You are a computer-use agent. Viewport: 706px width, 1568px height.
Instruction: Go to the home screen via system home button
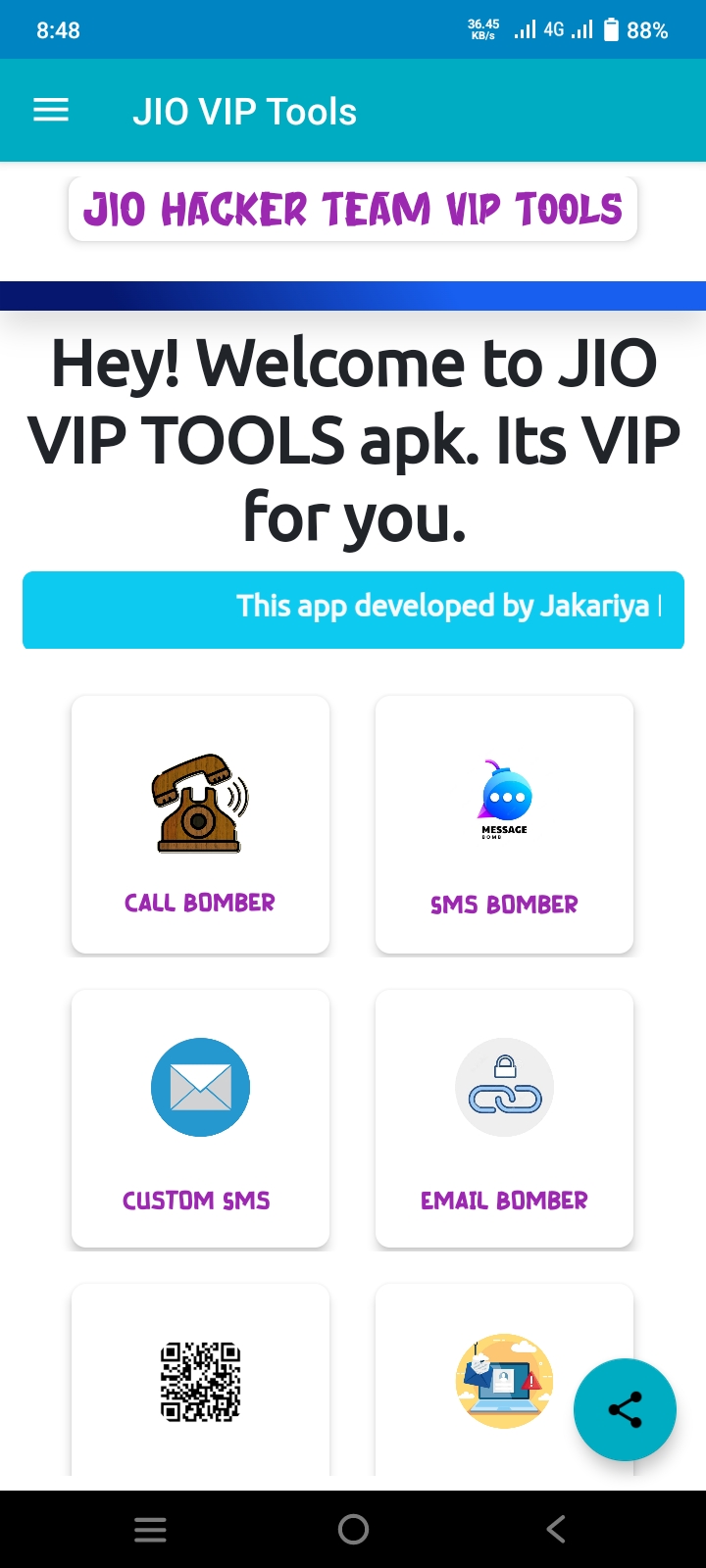353,1529
